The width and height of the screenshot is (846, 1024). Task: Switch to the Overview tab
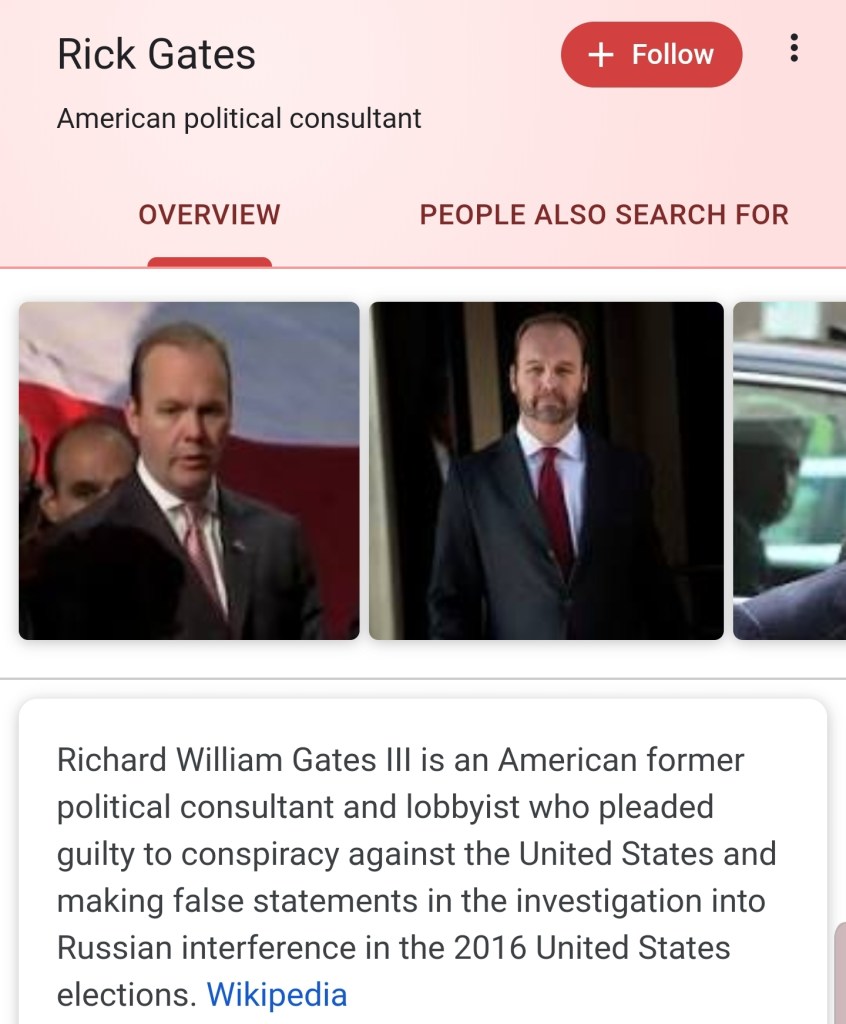209,214
